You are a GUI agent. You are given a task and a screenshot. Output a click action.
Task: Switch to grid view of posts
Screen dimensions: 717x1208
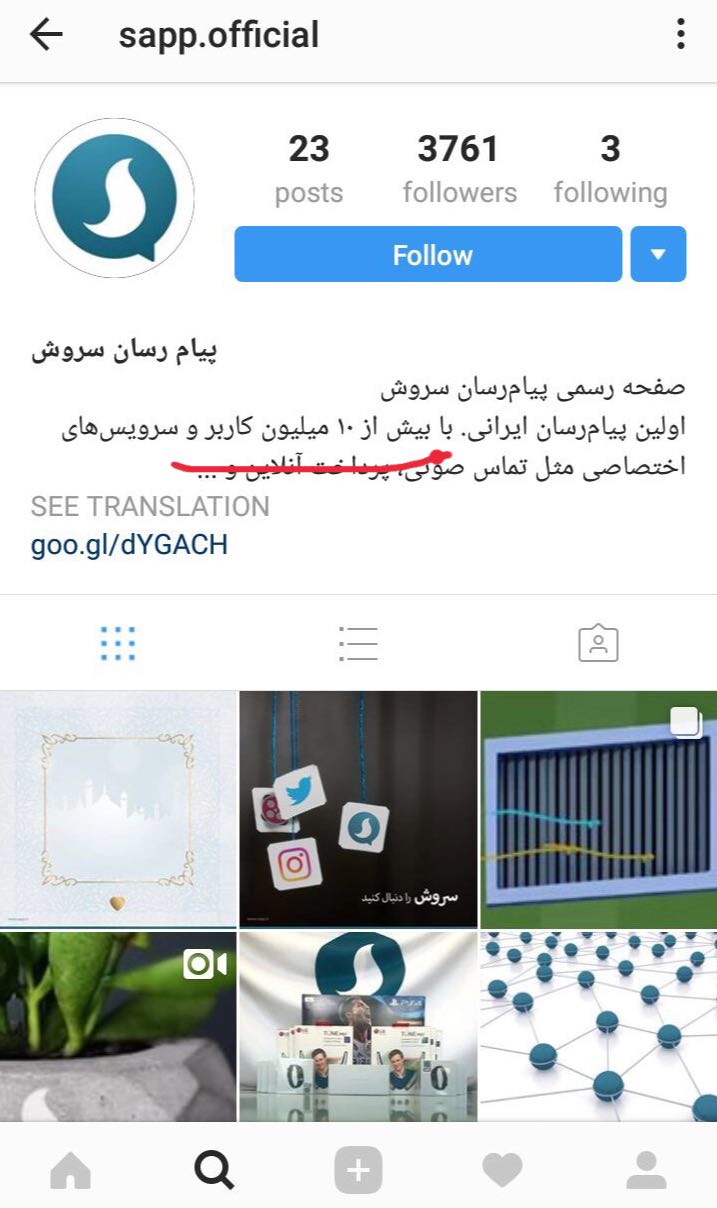coord(118,644)
